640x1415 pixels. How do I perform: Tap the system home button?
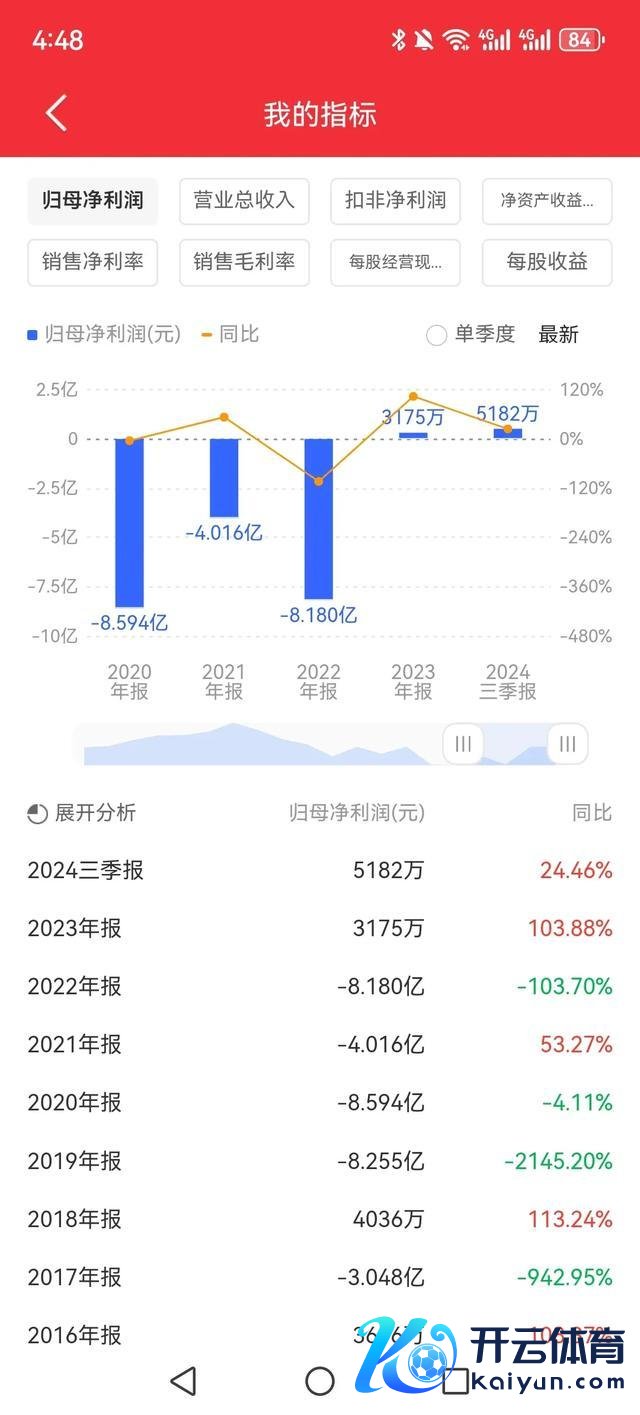point(320,1381)
